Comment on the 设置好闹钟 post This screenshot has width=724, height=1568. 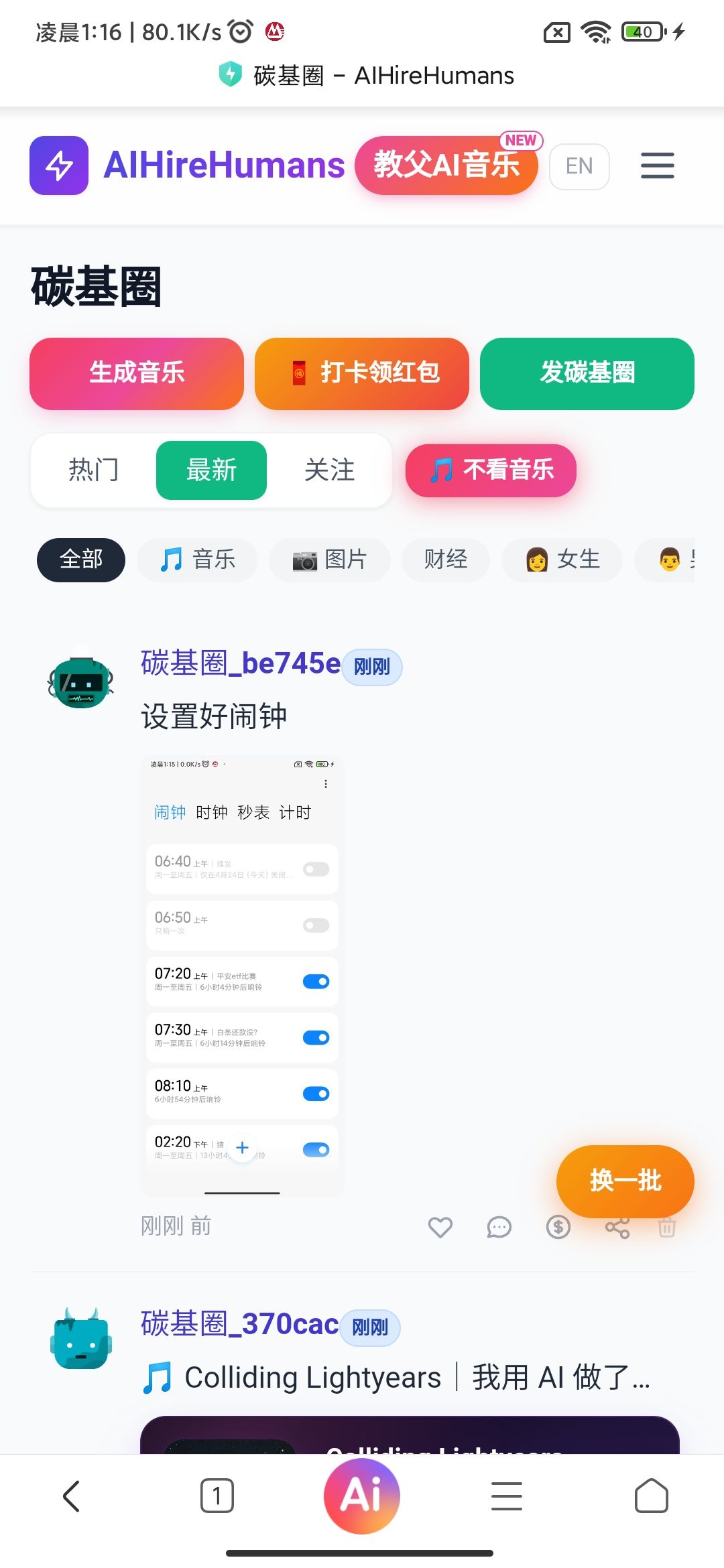[499, 1227]
